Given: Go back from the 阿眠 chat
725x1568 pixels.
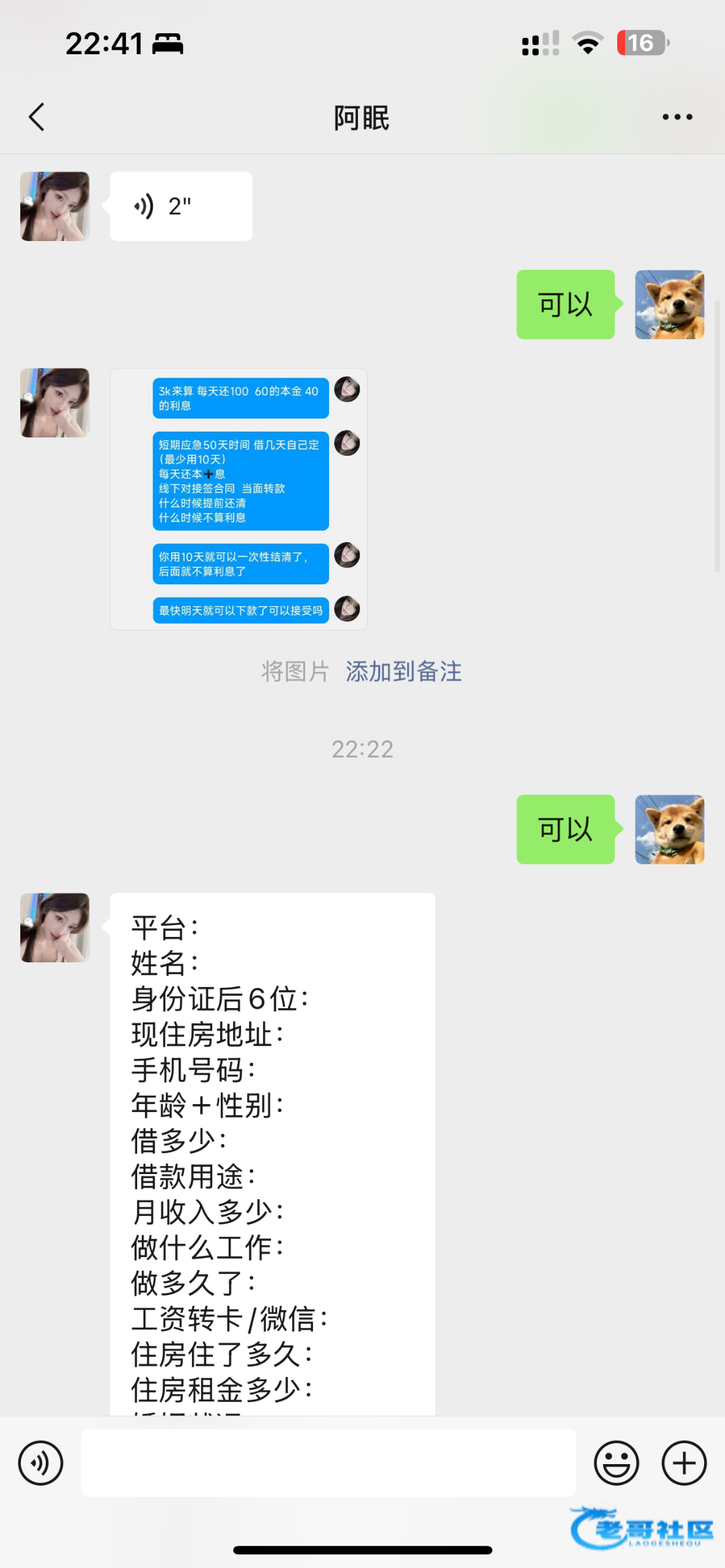Looking at the screenshot, I should (37, 117).
